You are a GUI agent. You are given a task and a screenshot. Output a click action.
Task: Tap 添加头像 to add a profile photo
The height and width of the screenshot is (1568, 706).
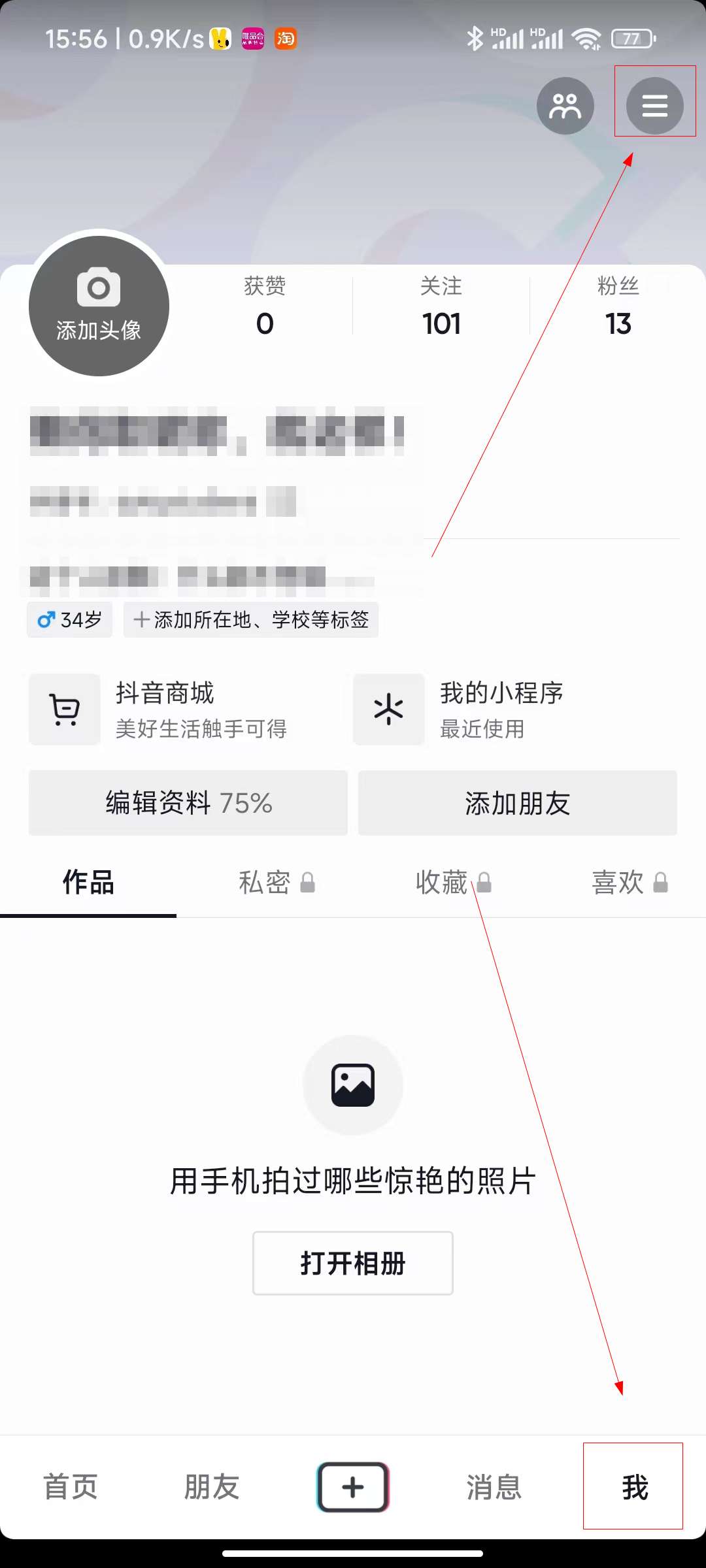(99, 306)
